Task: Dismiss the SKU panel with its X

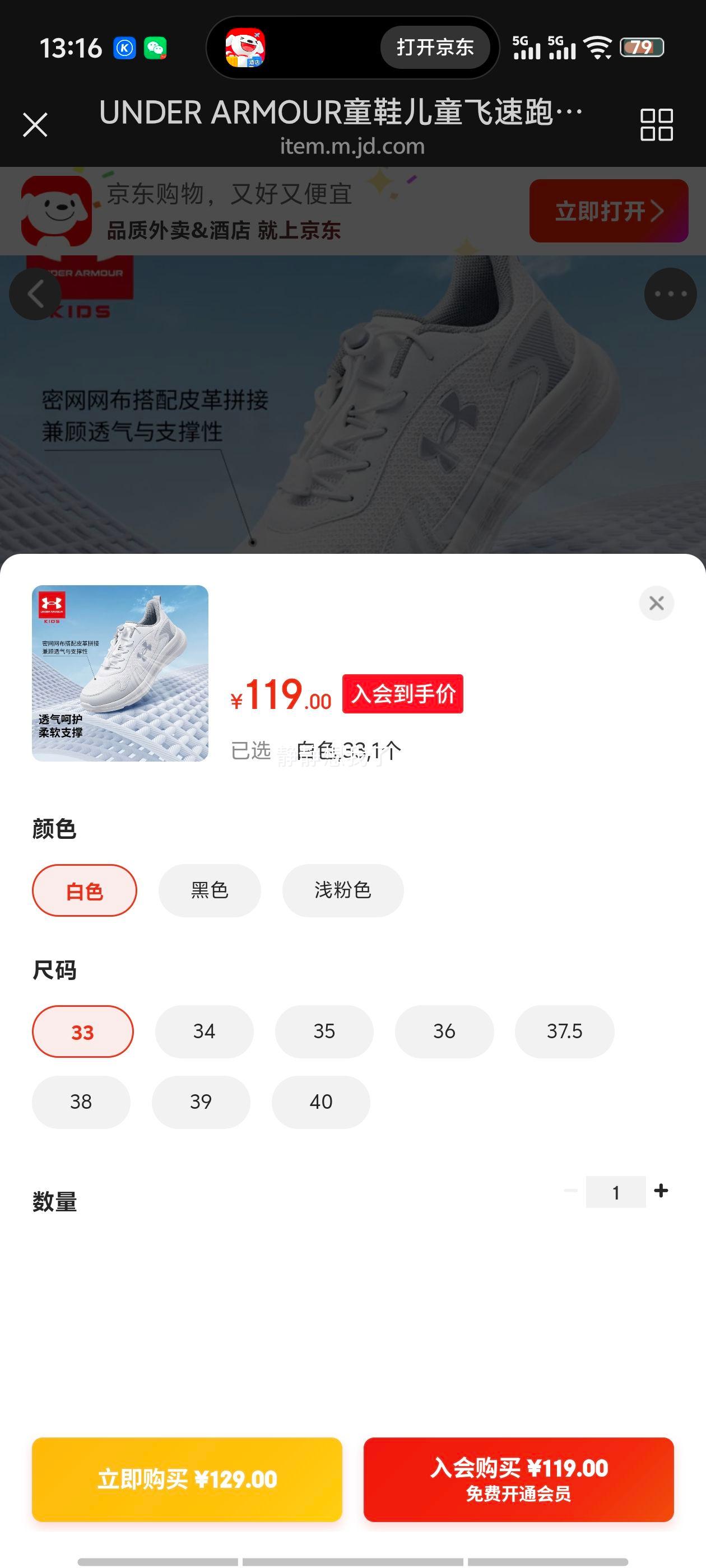Action: 656,603
